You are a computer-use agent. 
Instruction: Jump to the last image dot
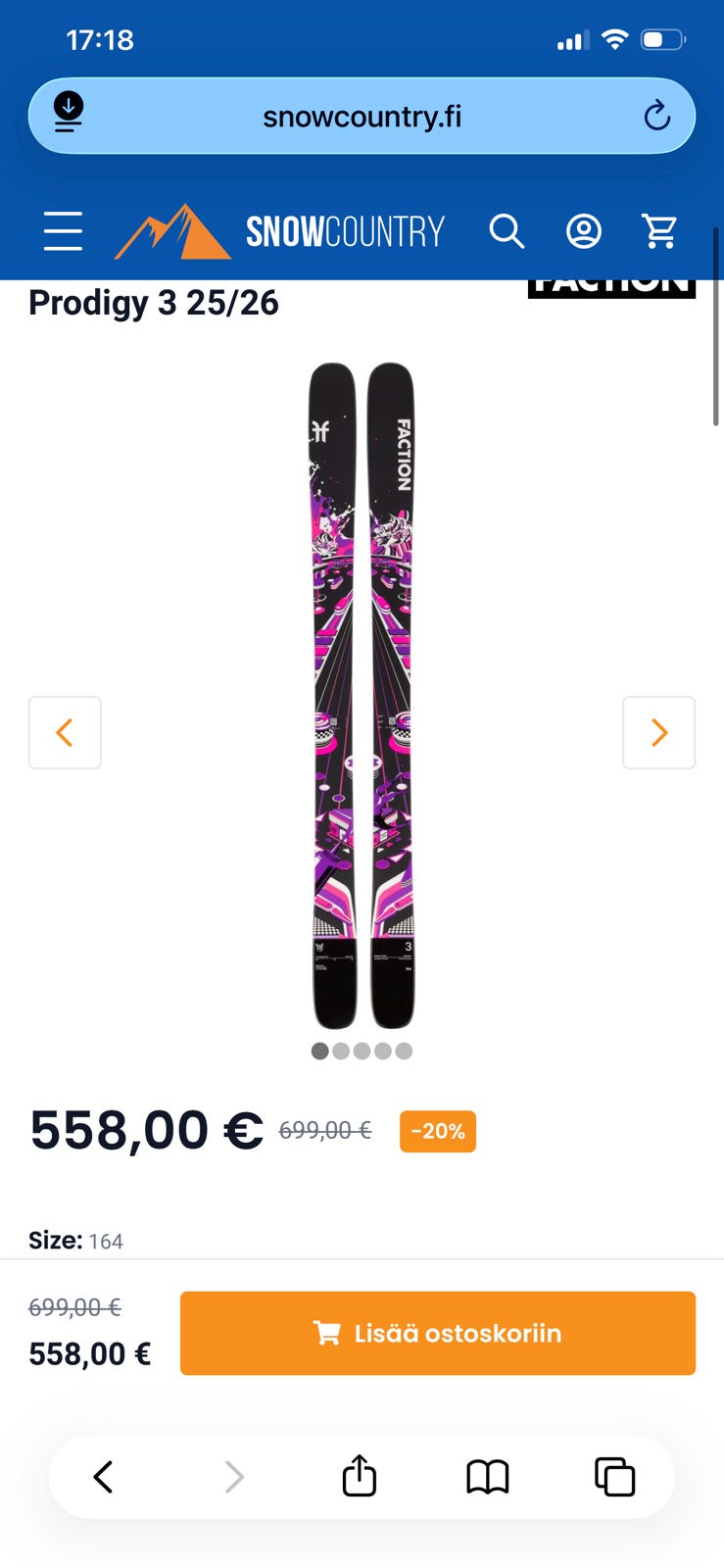(x=404, y=1051)
